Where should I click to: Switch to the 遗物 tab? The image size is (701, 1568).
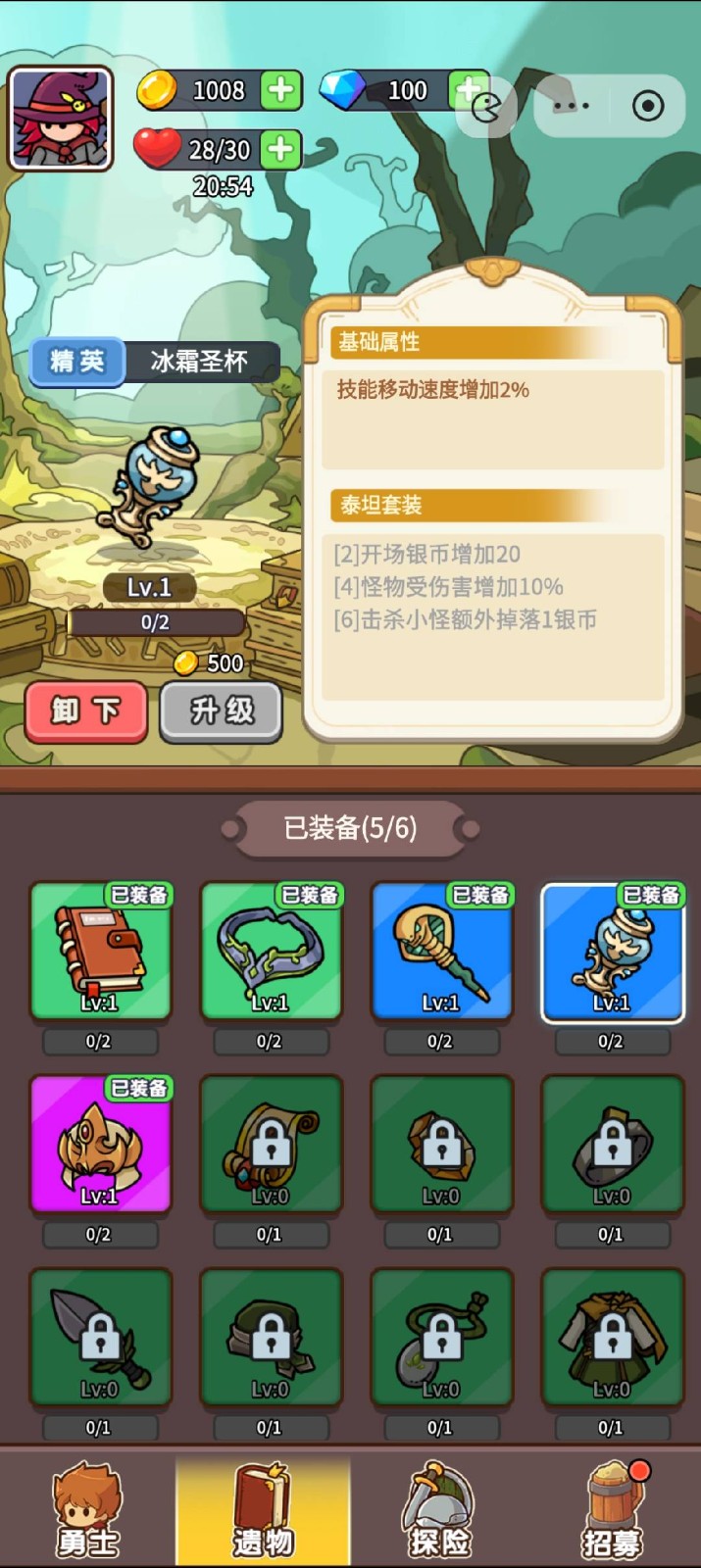coord(263,1509)
